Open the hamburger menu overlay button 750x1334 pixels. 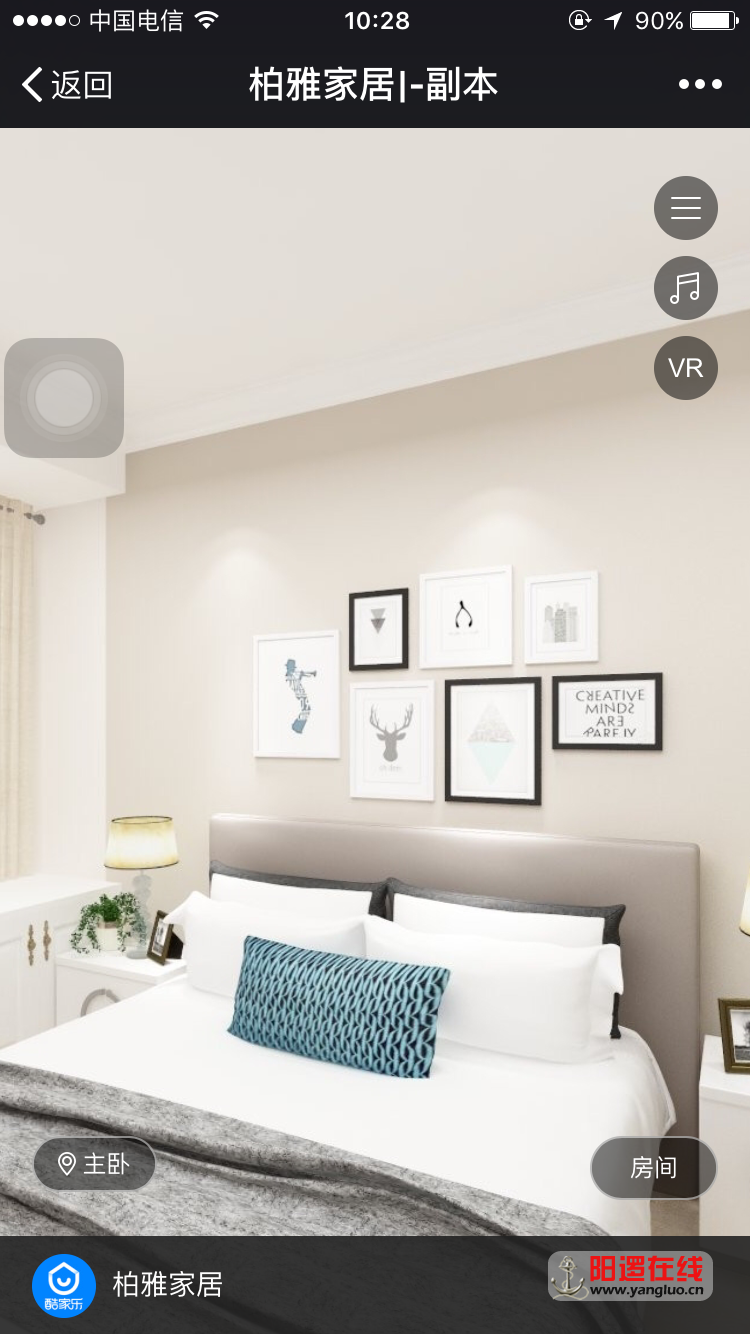686,208
